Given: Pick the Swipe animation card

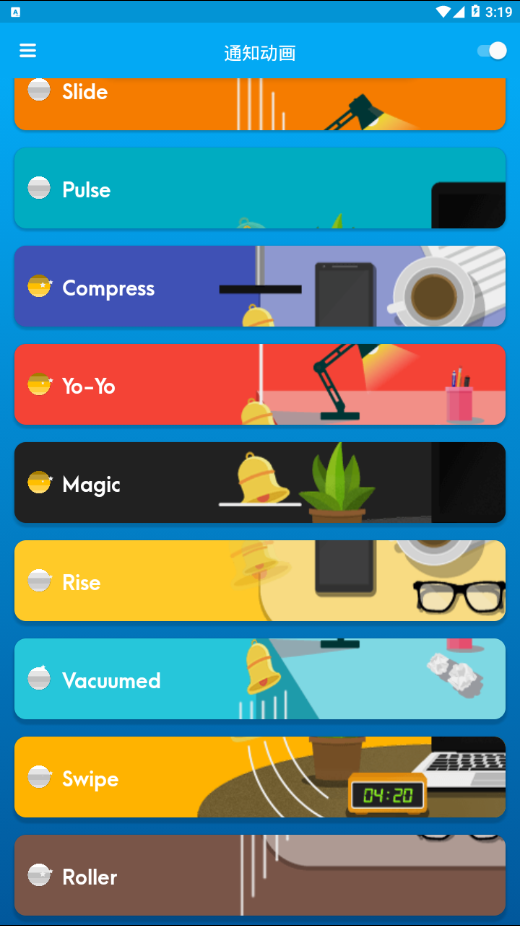Looking at the screenshot, I should tap(260, 777).
